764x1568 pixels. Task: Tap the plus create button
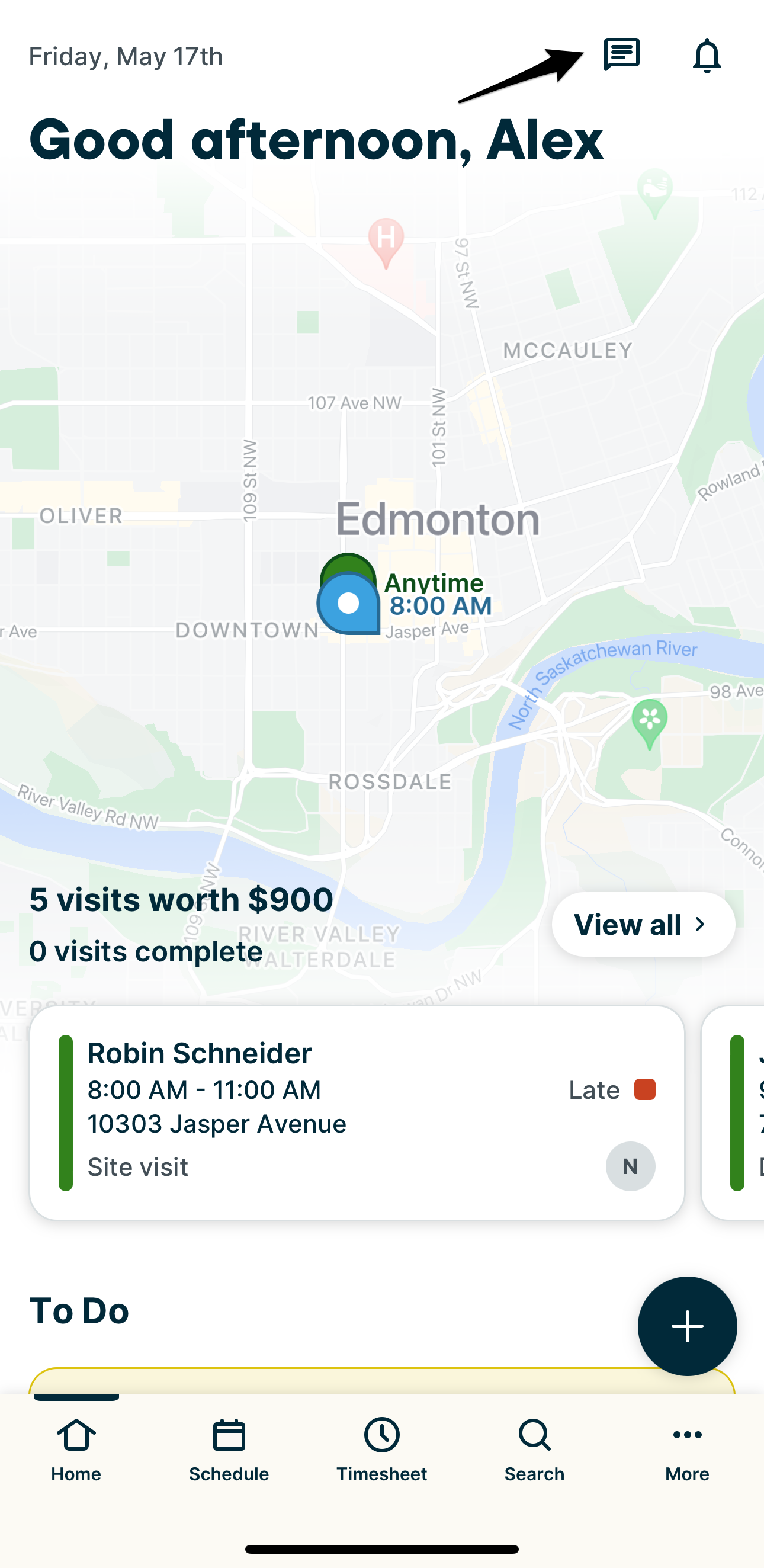coord(687,1326)
